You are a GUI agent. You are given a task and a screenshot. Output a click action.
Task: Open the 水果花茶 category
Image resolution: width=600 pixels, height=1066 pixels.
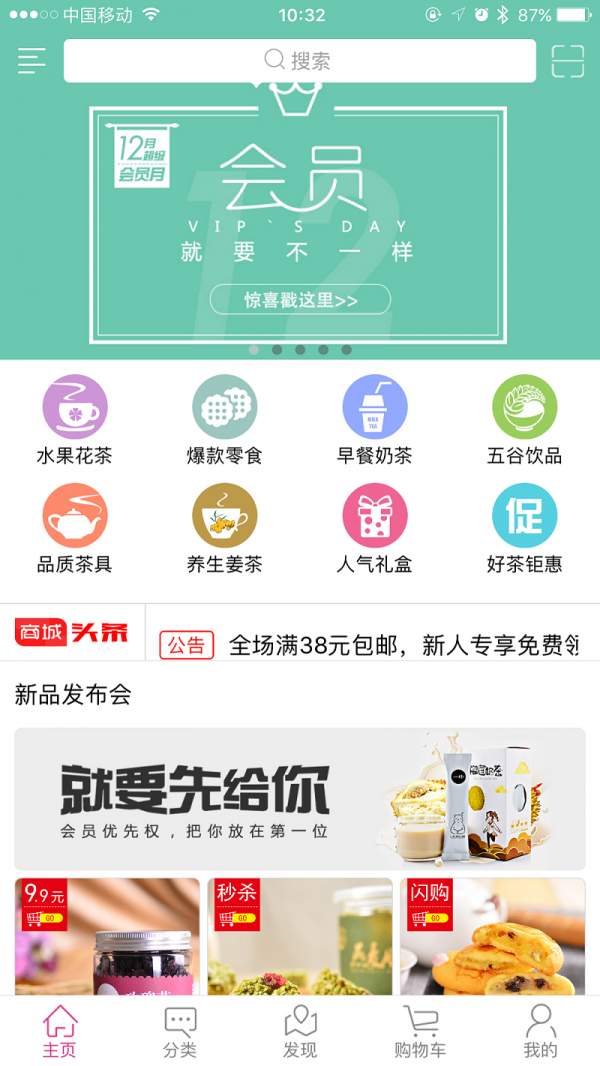(75, 420)
